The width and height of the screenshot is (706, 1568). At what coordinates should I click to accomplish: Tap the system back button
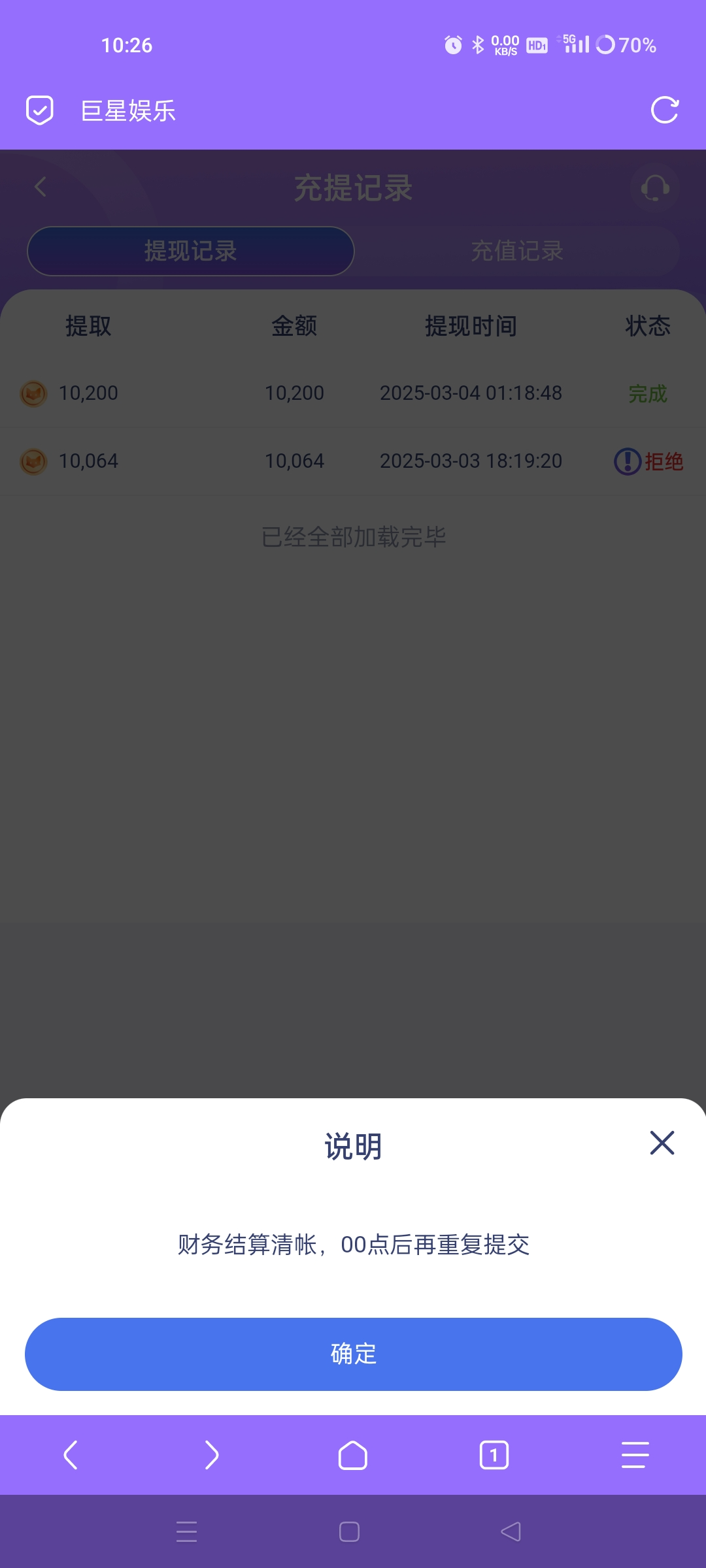pos(511,1531)
